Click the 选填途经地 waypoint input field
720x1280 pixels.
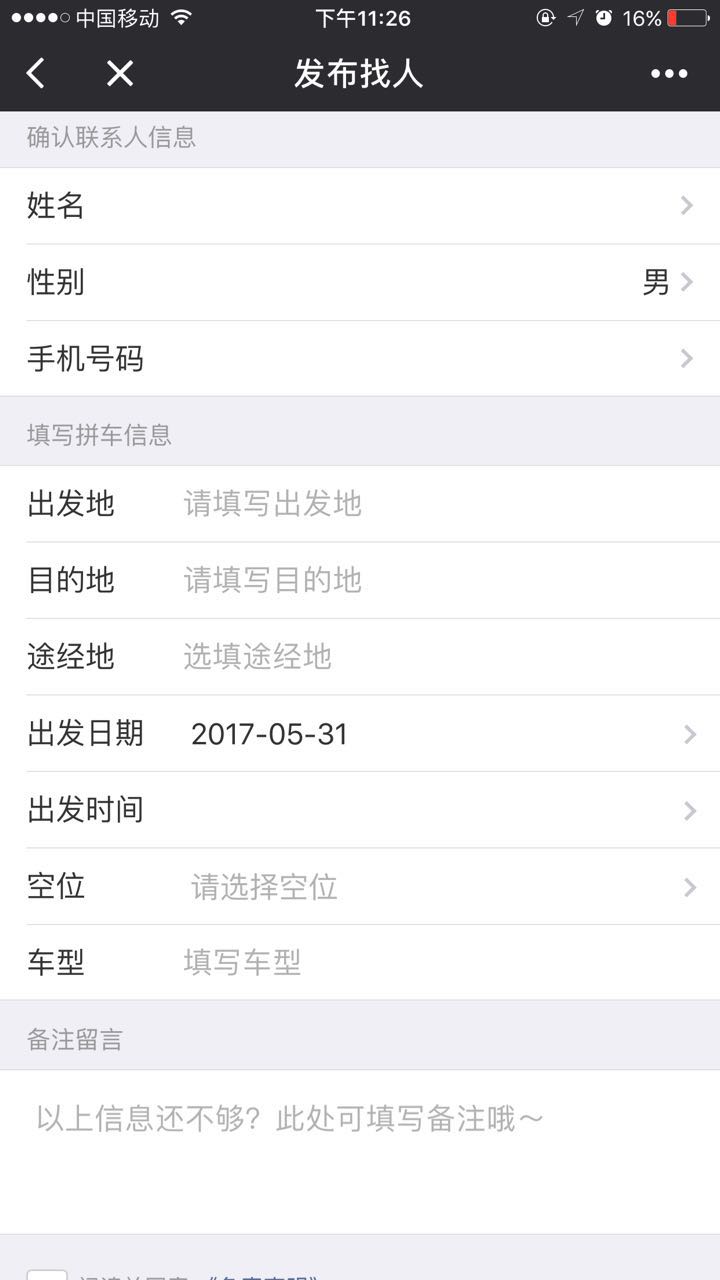[x=400, y=656]
